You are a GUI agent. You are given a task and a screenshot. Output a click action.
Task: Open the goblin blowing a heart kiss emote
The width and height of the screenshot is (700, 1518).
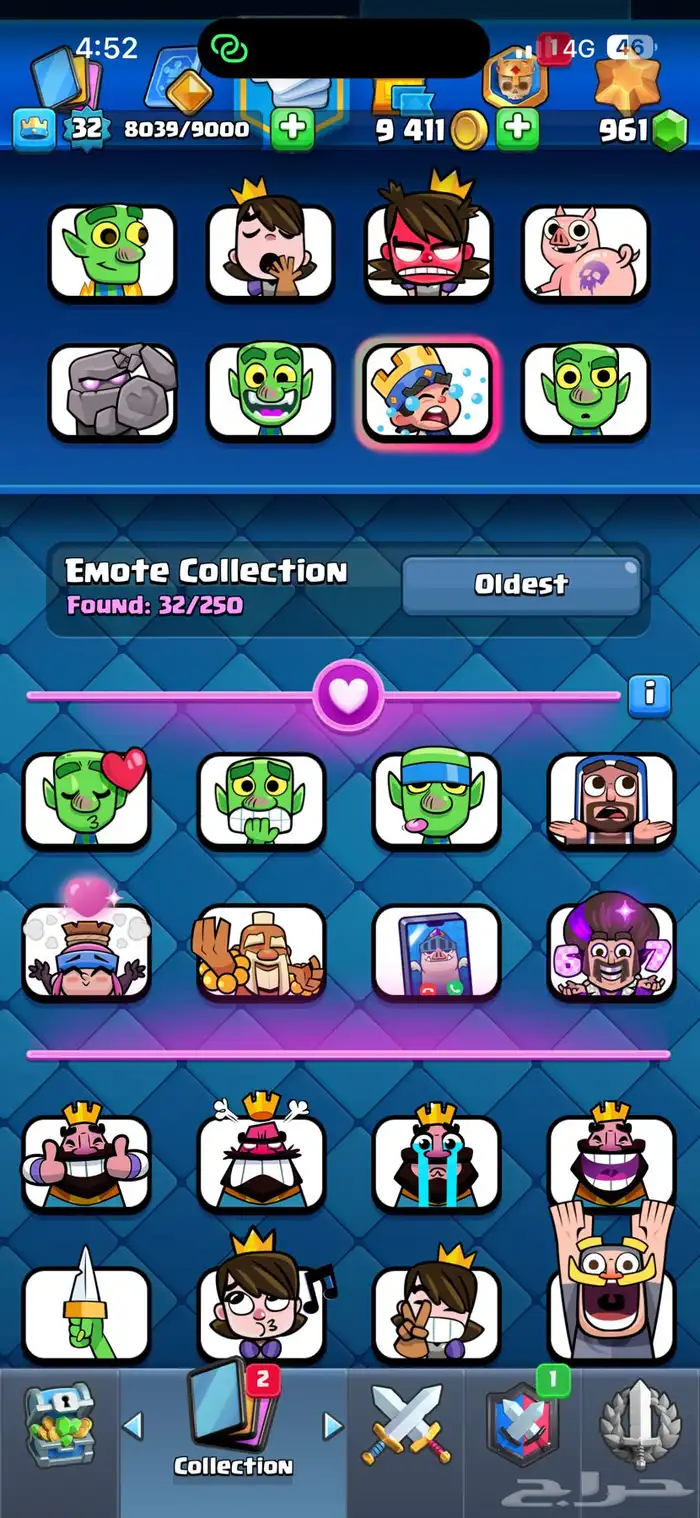click(x=87, y=800)
